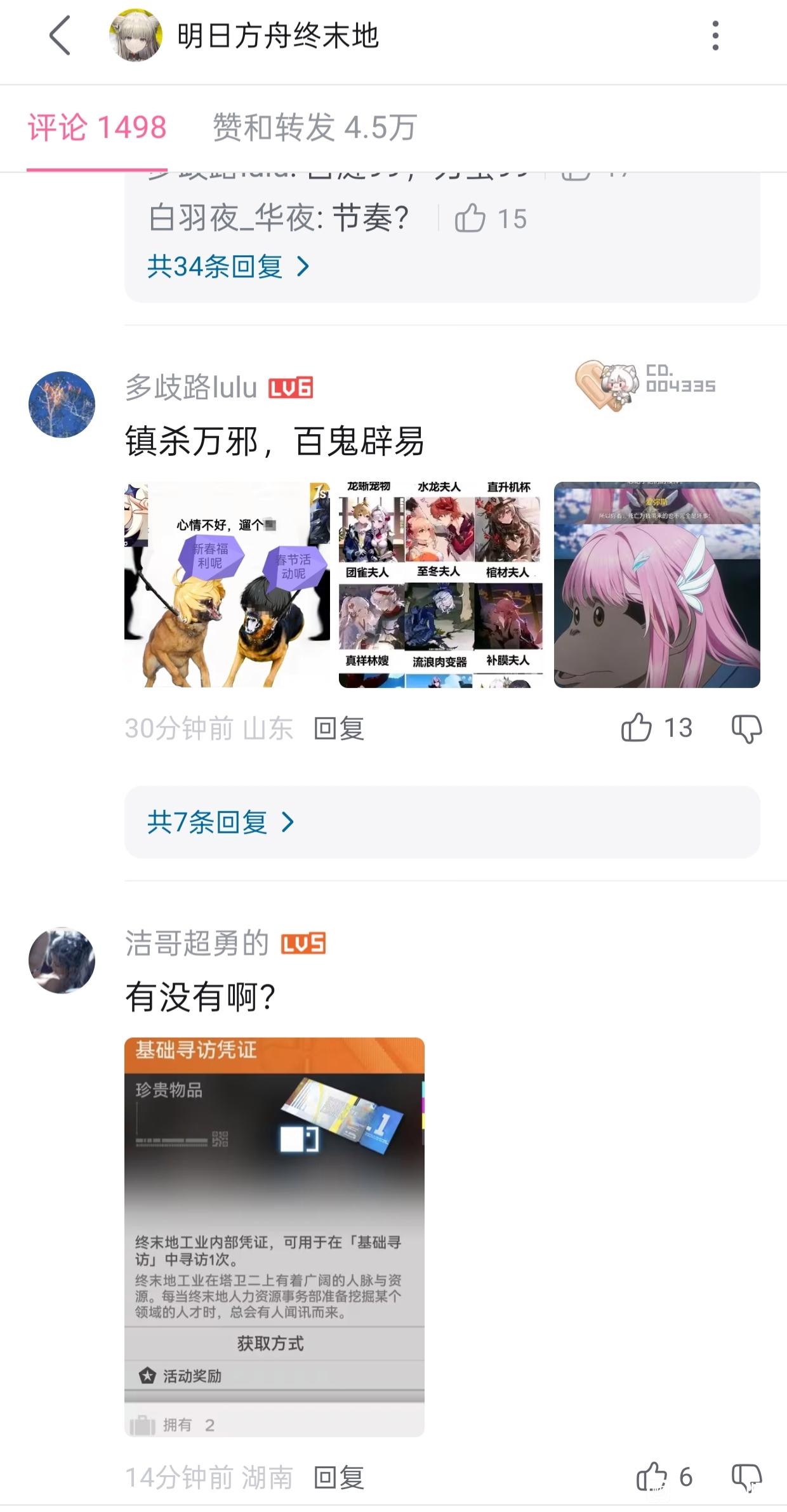Screen dimensions: 787x1512
Task: Dislike 多歧路lulu's comment
Action: point(746,728)
